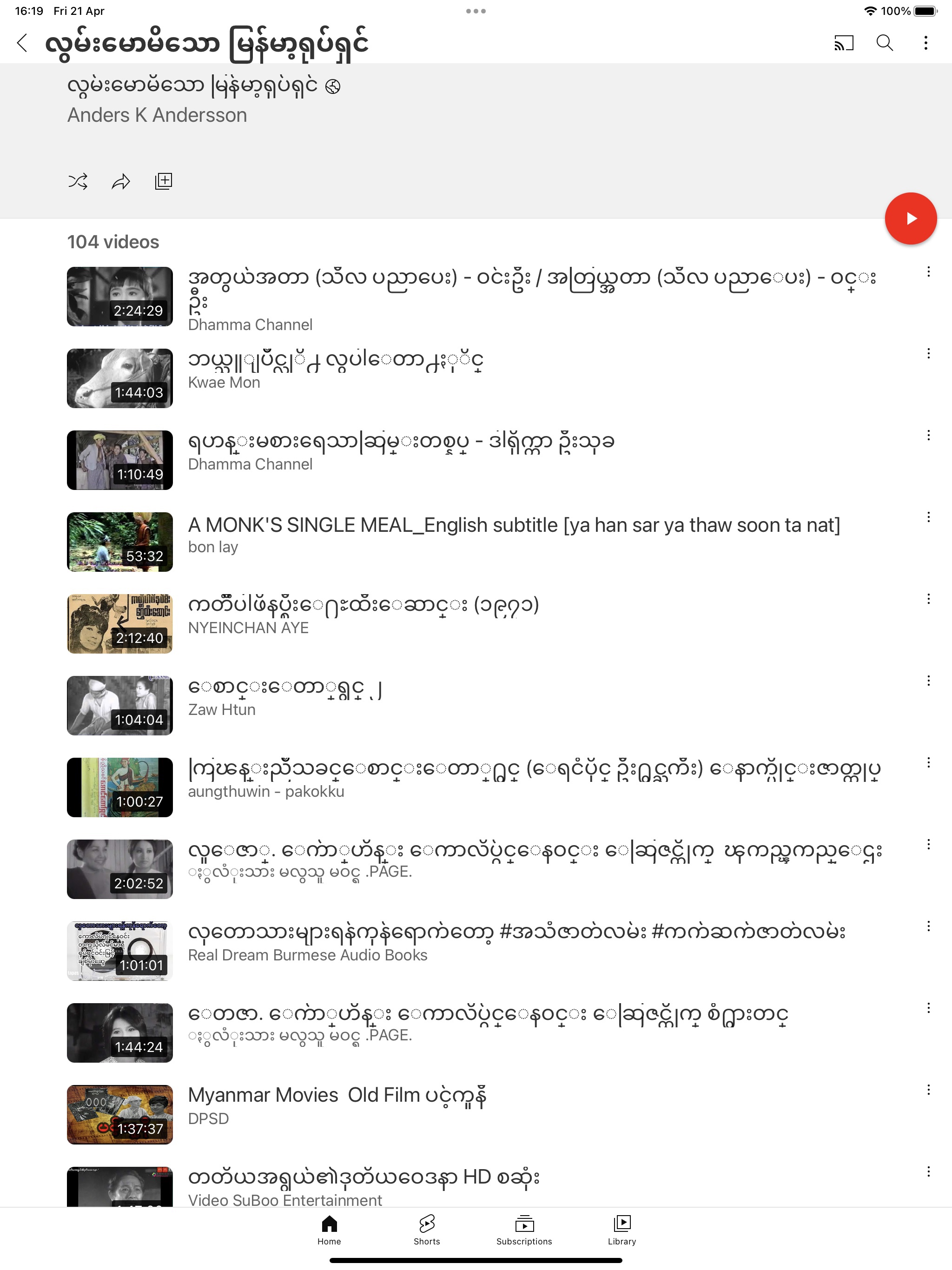Share this playlist
952x1270 pixels.
click(120, 182)
